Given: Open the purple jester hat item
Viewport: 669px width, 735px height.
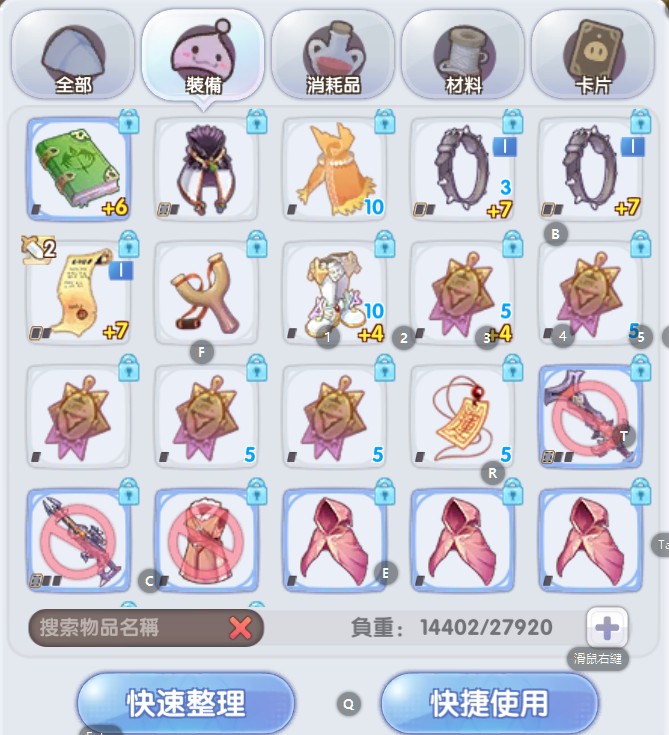Looking at the screenshot, I should coord(207,169).
